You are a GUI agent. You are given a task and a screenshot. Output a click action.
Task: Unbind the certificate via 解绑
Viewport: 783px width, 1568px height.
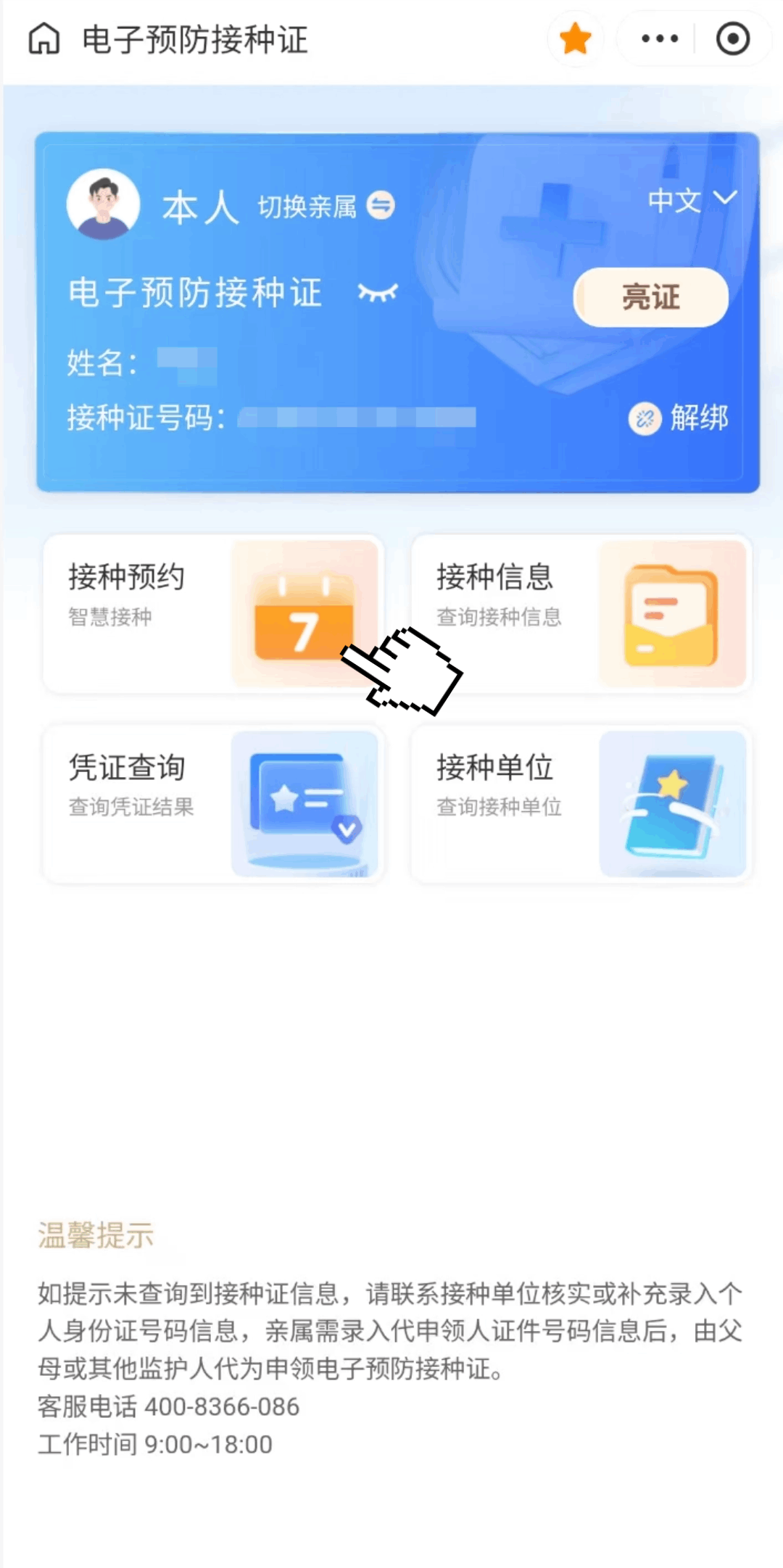[x=679, y=418]
